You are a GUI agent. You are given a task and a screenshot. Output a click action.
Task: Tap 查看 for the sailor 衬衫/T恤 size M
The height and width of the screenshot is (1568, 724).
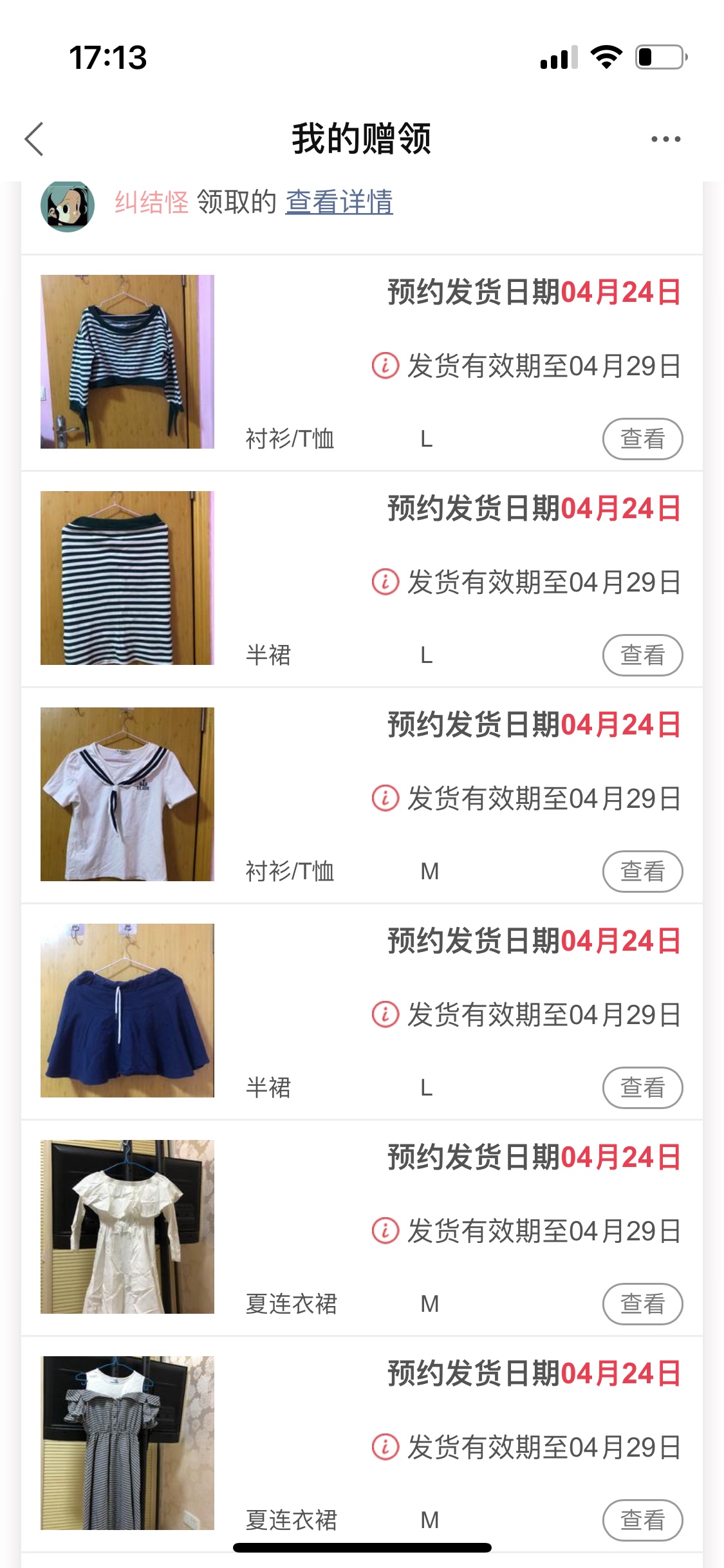[642, 872]
